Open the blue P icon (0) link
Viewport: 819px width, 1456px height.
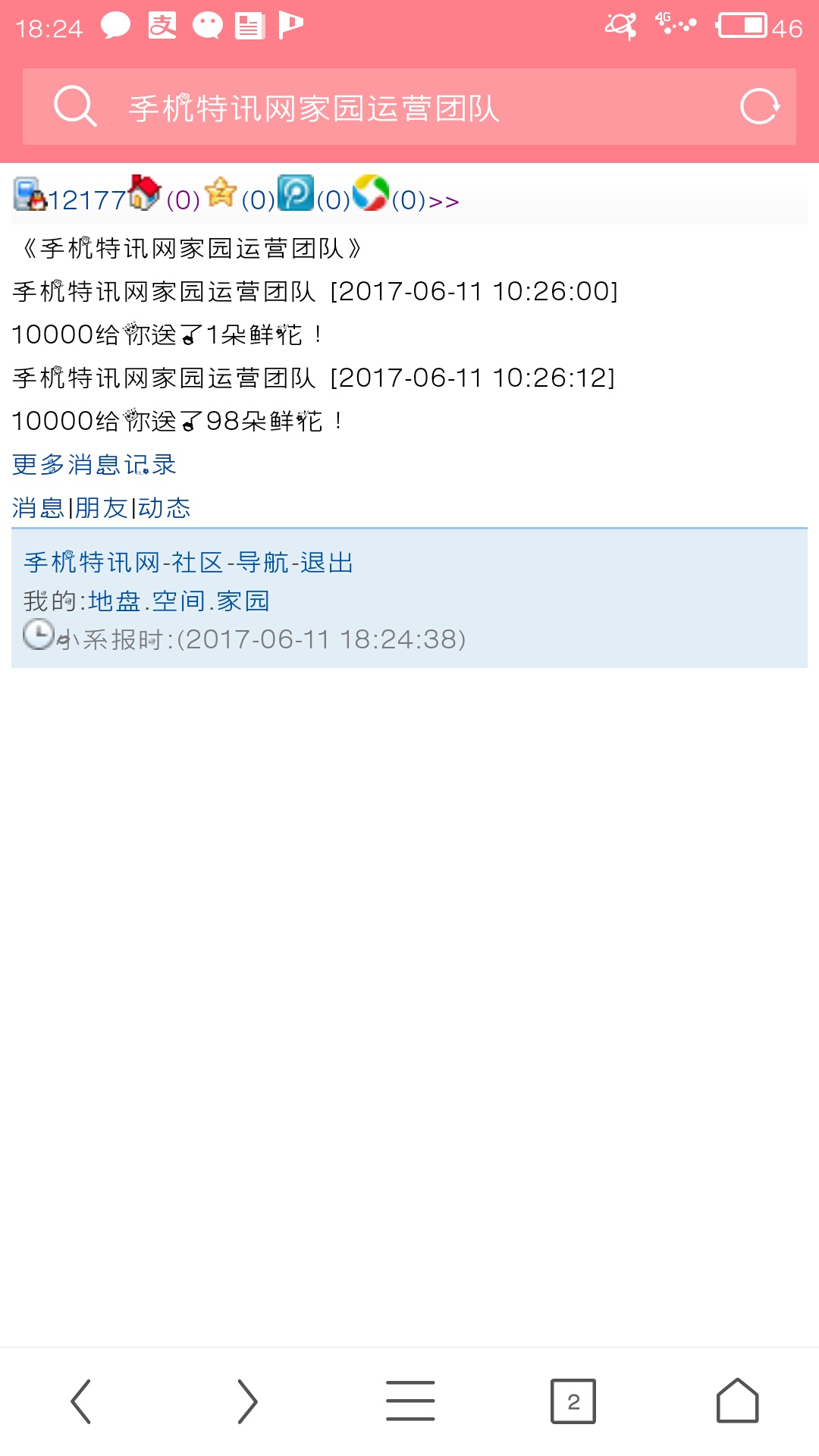[x=314, y=196]
